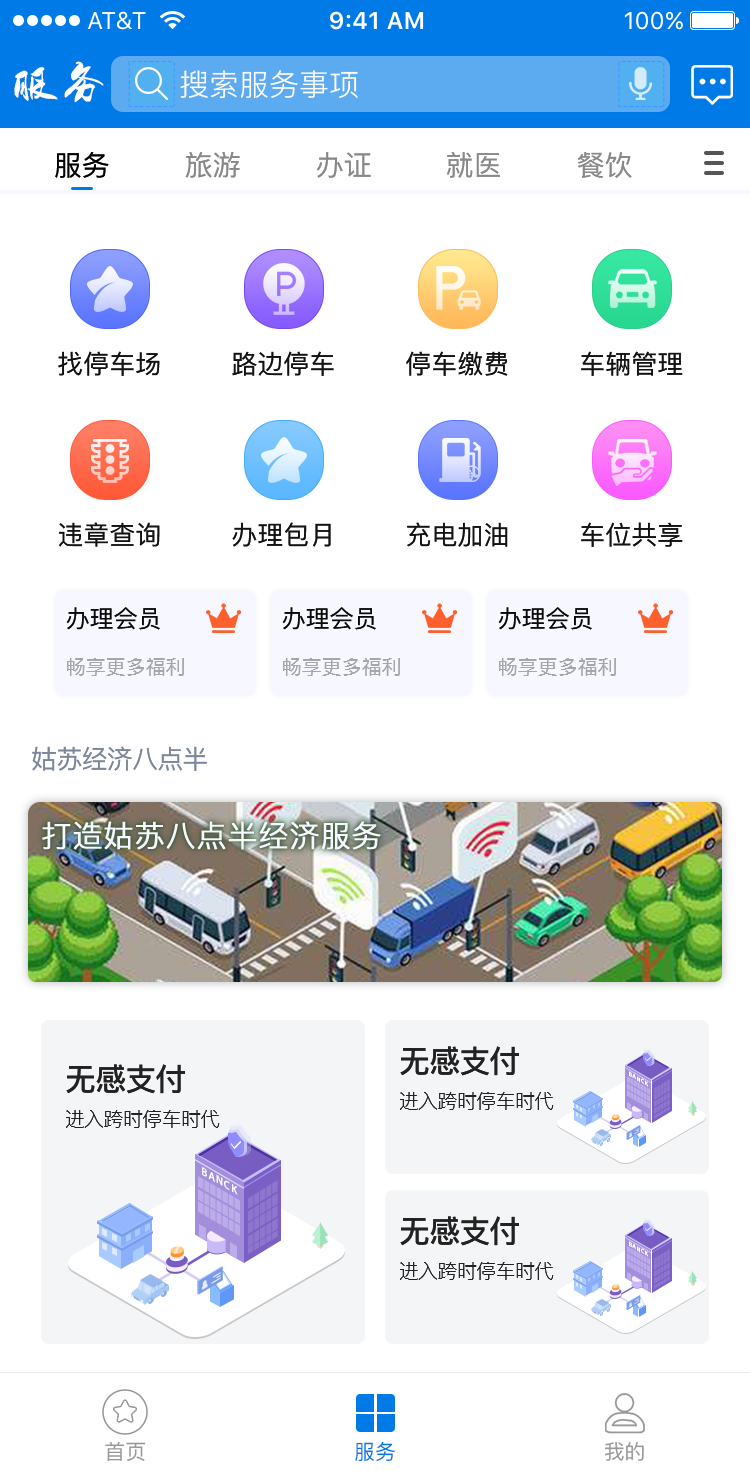This screenshot has width=750, height=1471.
Task: Select the 服务 bottom tab
Action: [x=375, y=1425]
